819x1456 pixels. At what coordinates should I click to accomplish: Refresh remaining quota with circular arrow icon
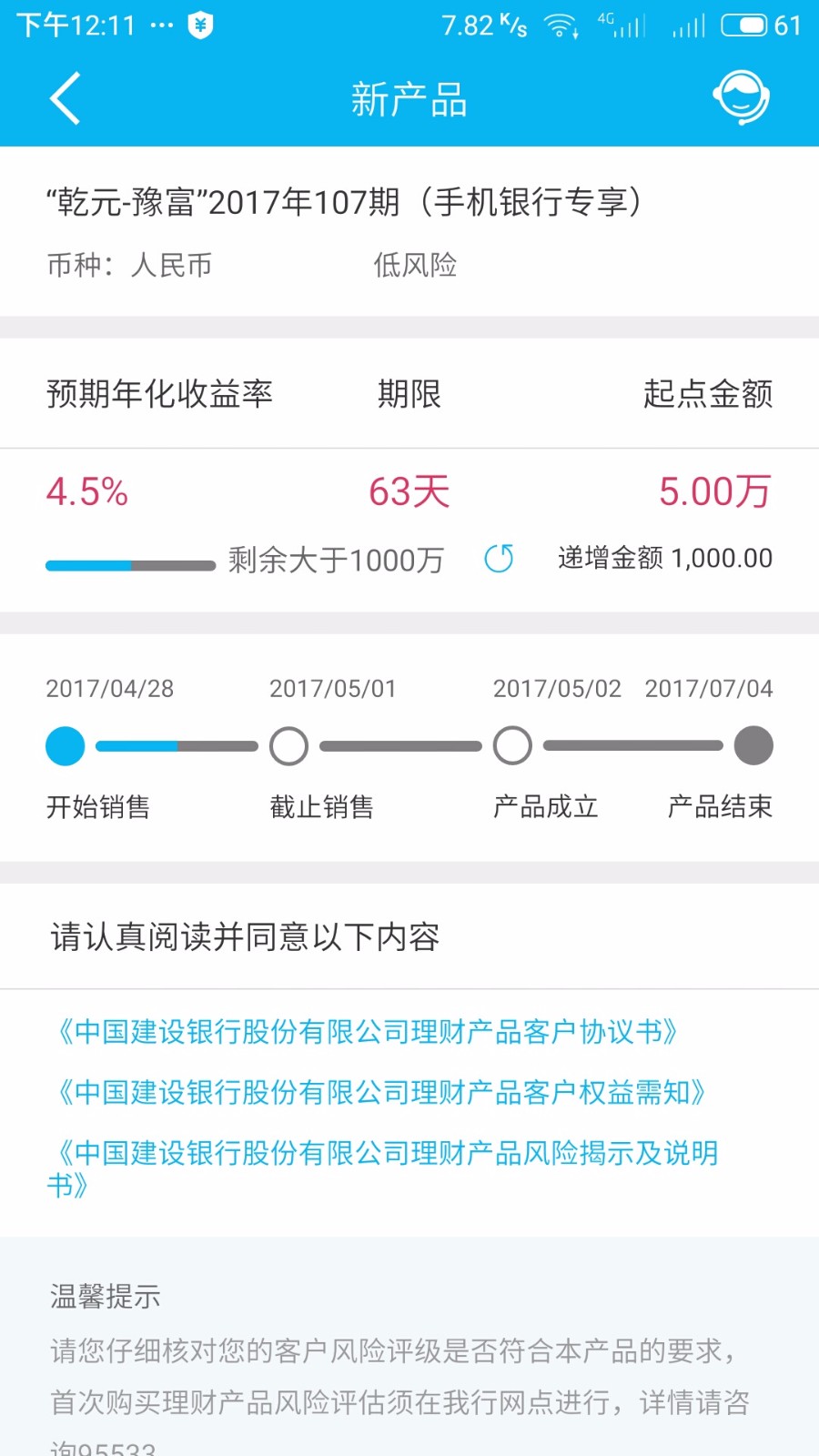[x=499, y=559]
